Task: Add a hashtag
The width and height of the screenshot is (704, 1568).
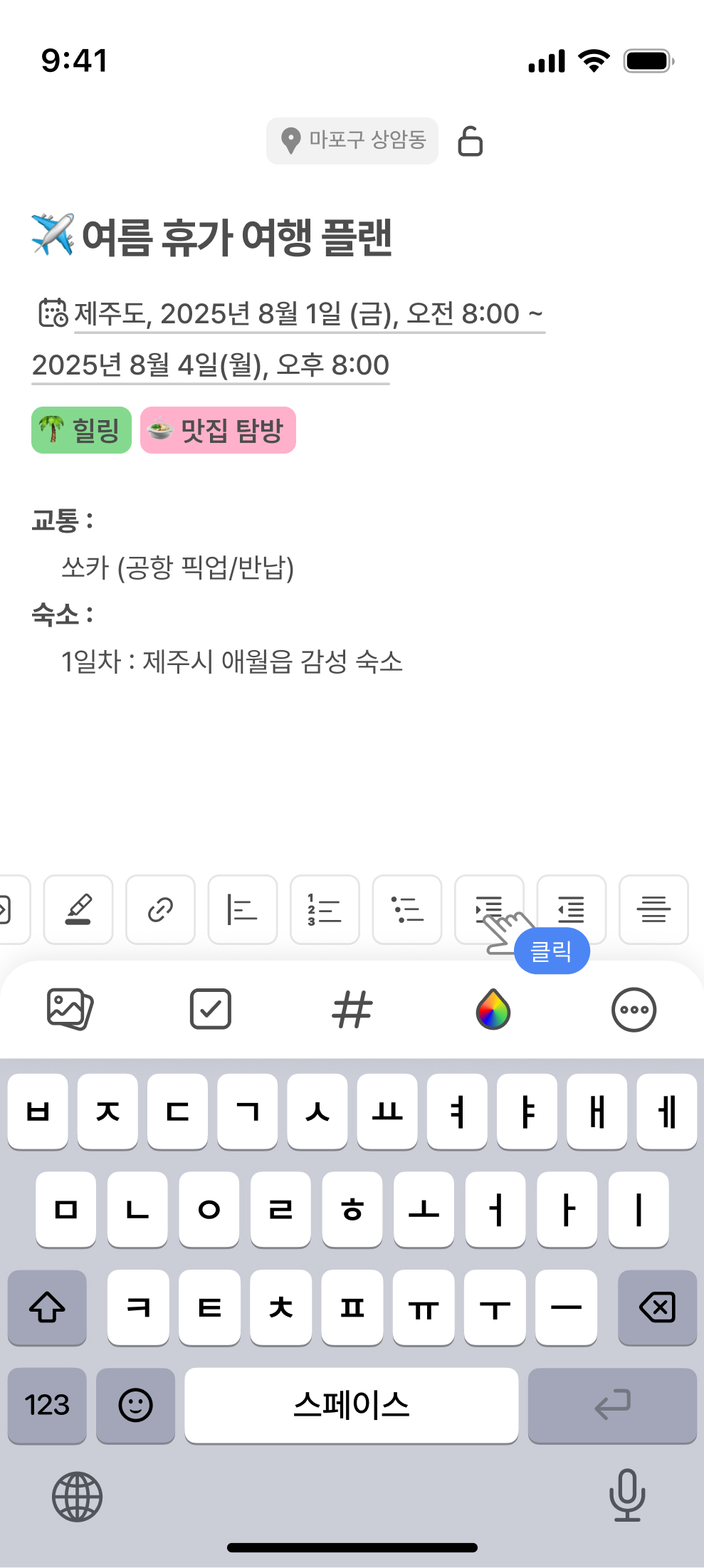Action: point(352,1009)
